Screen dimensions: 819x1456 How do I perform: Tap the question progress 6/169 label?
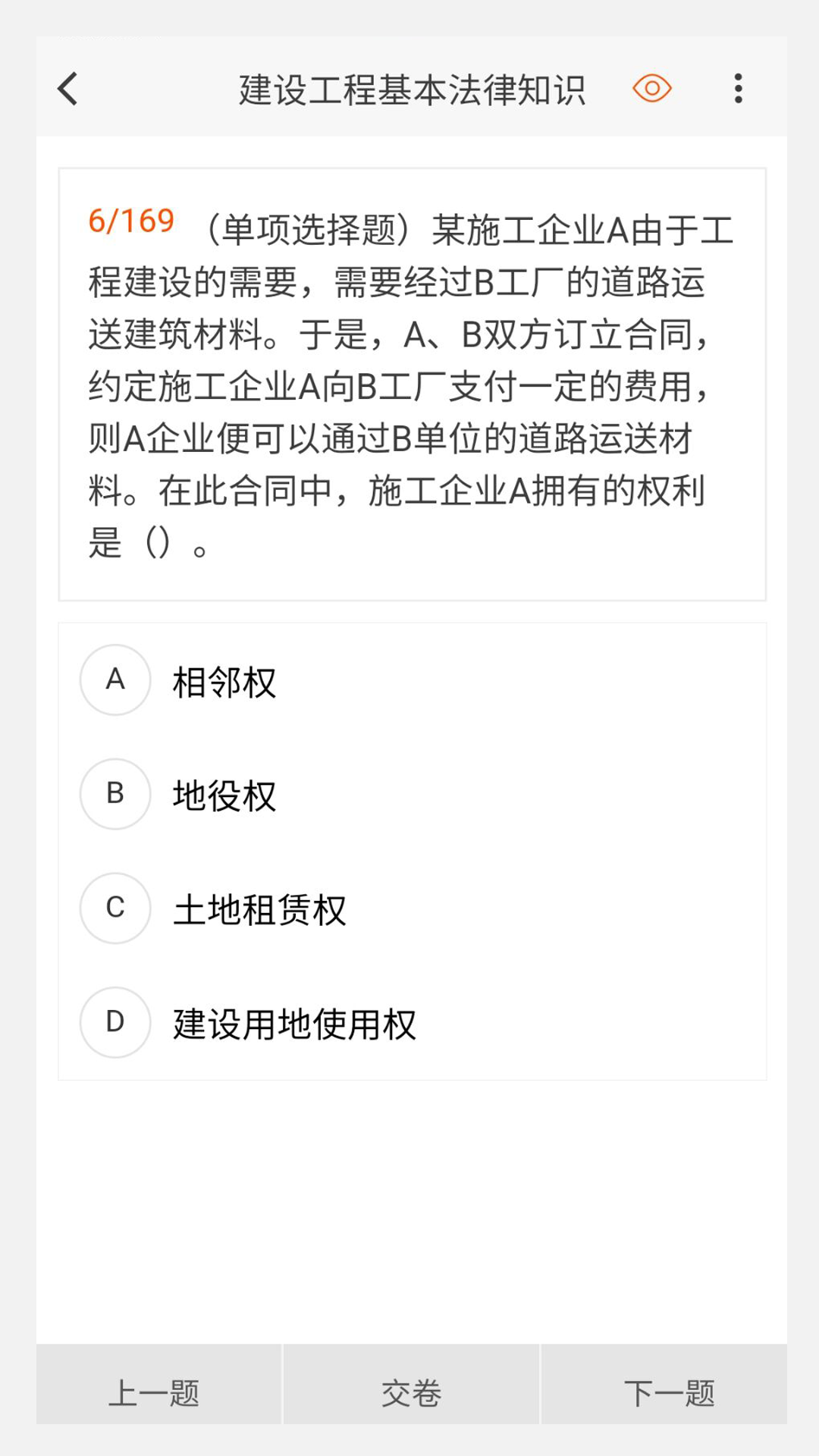tap(130, 221)
